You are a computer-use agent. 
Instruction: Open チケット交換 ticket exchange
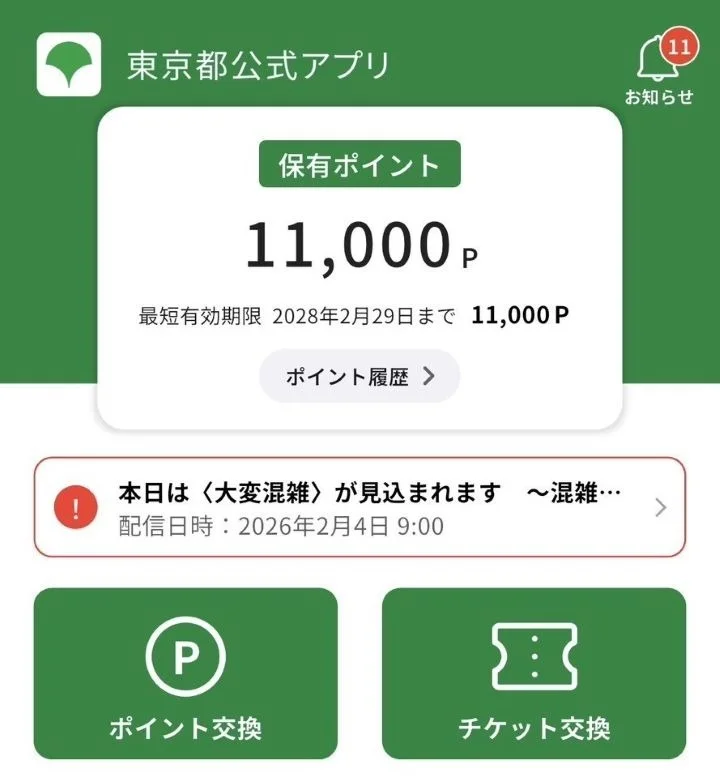point(534,673)
